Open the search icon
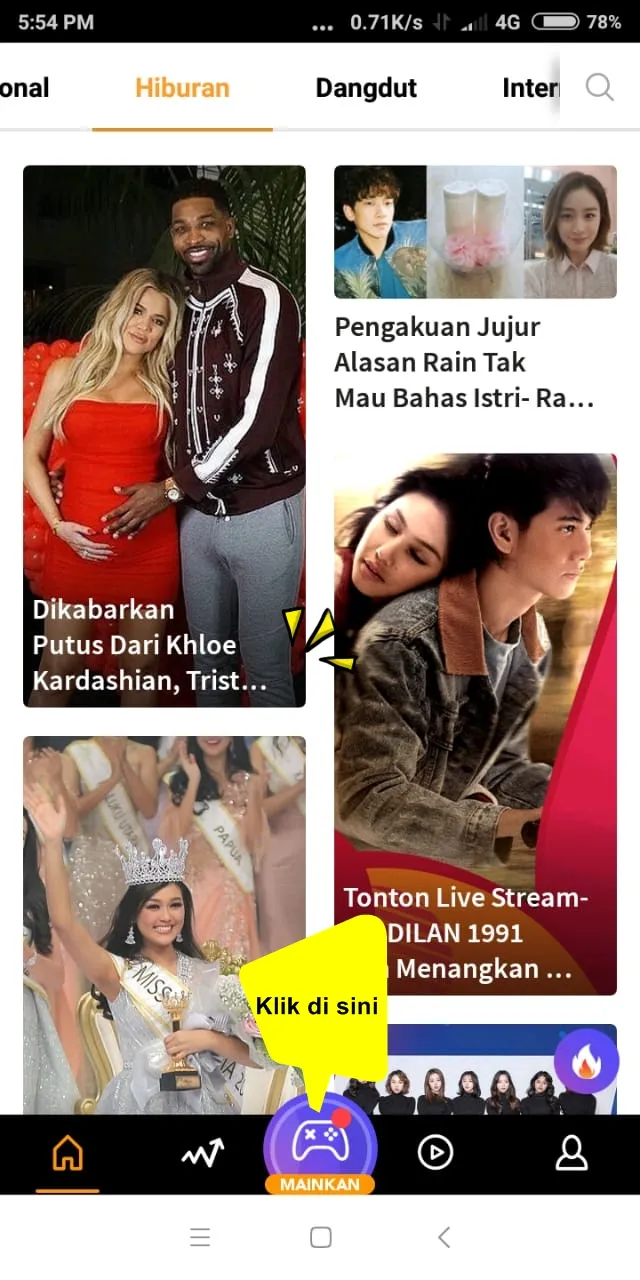640x1280 pixels. click(599, 88)
